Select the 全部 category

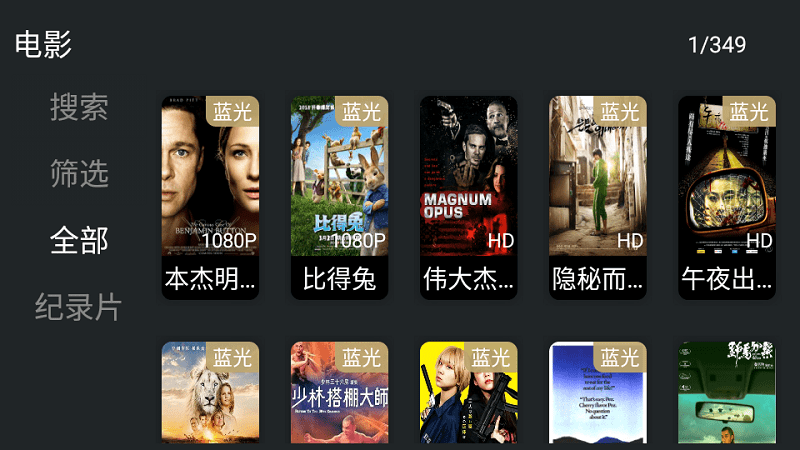[79, 241]
